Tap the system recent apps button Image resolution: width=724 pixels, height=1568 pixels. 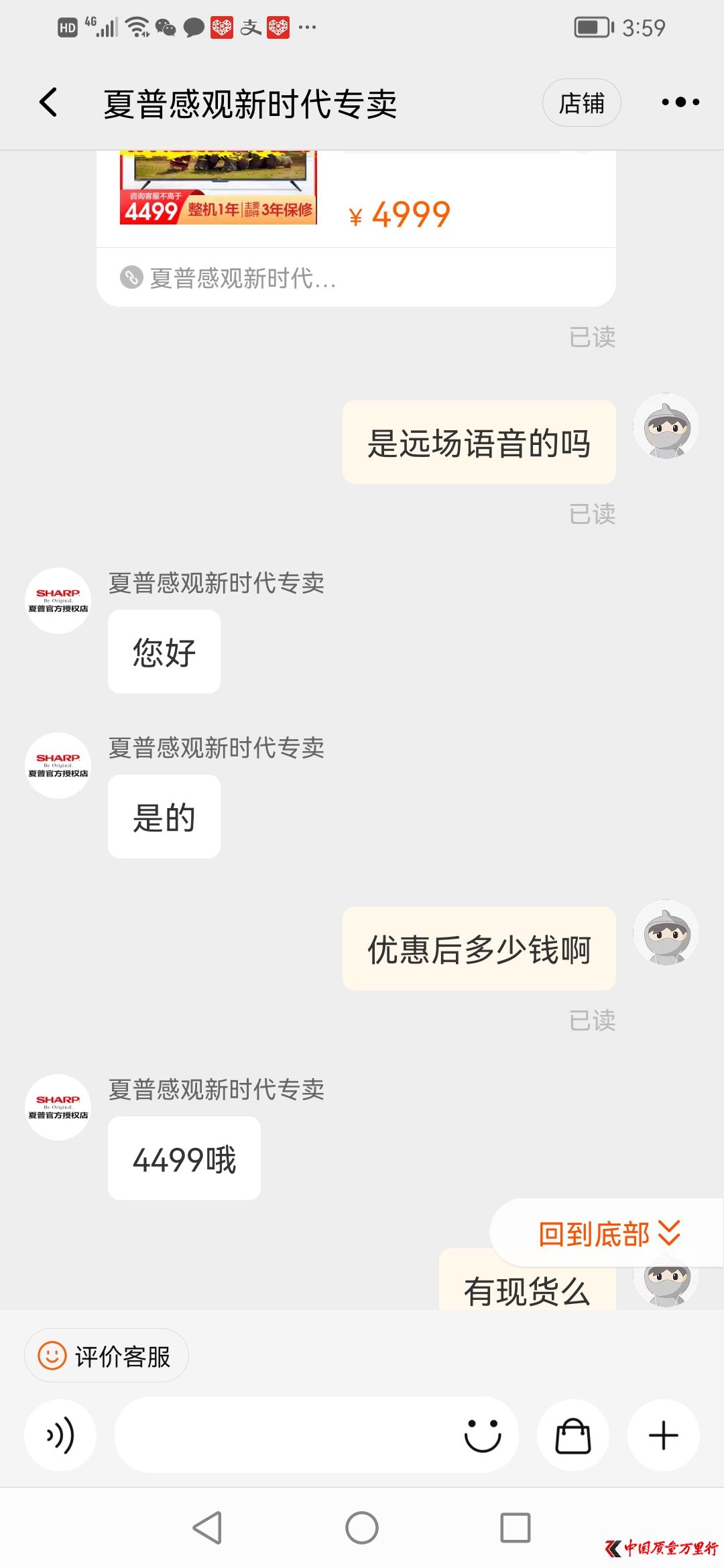[515, 1528]
